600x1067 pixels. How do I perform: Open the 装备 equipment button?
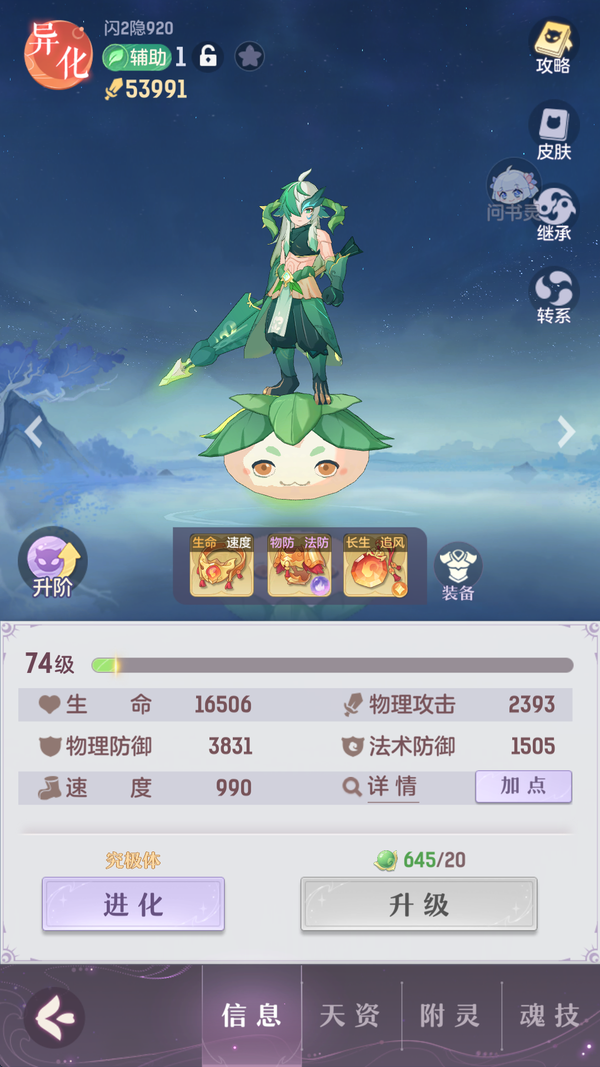(x=458, y=570)
